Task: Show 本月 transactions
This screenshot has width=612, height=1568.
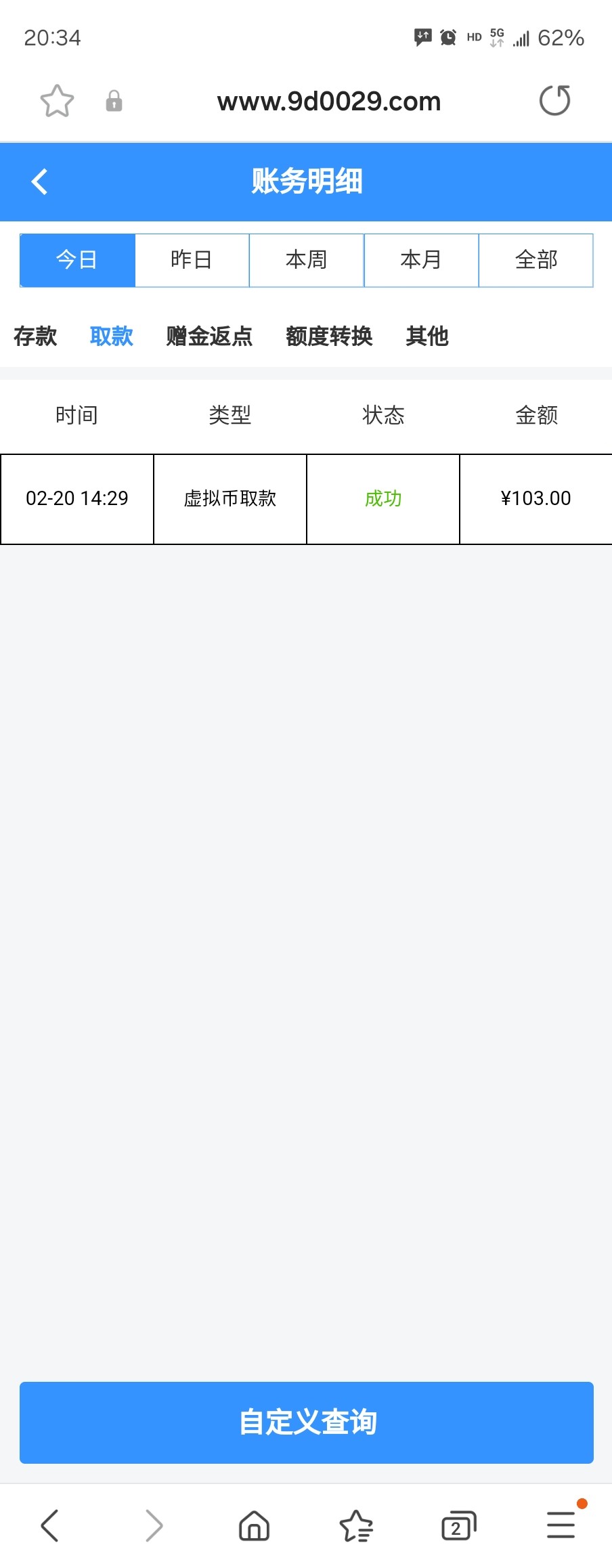Action: pos(421,260)
